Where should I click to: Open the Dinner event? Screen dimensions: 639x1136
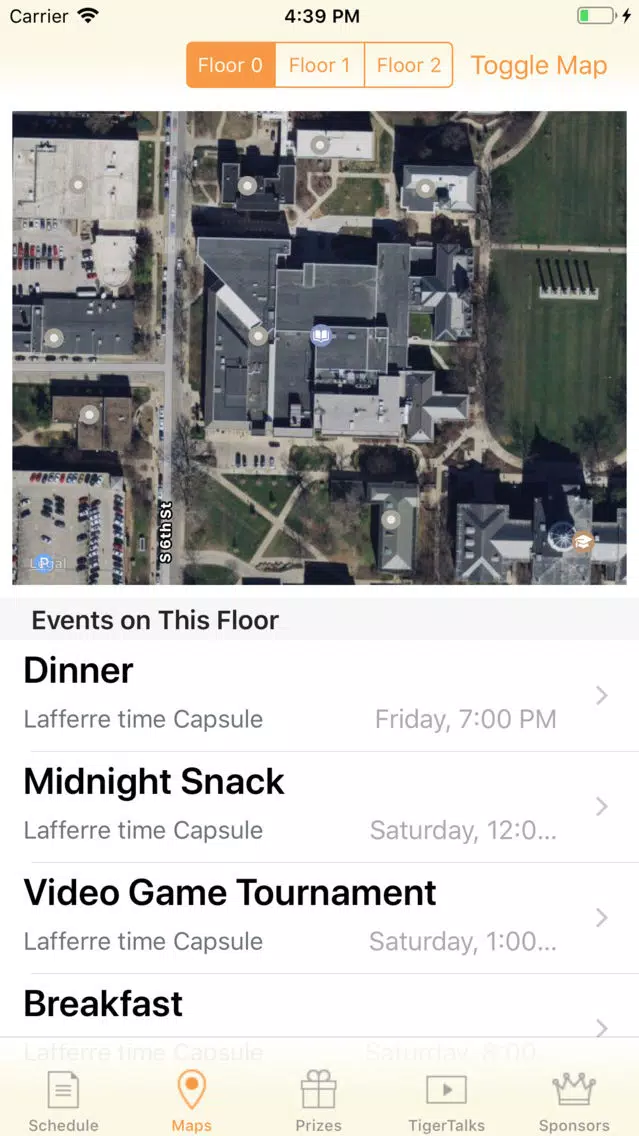click(319, 695)
